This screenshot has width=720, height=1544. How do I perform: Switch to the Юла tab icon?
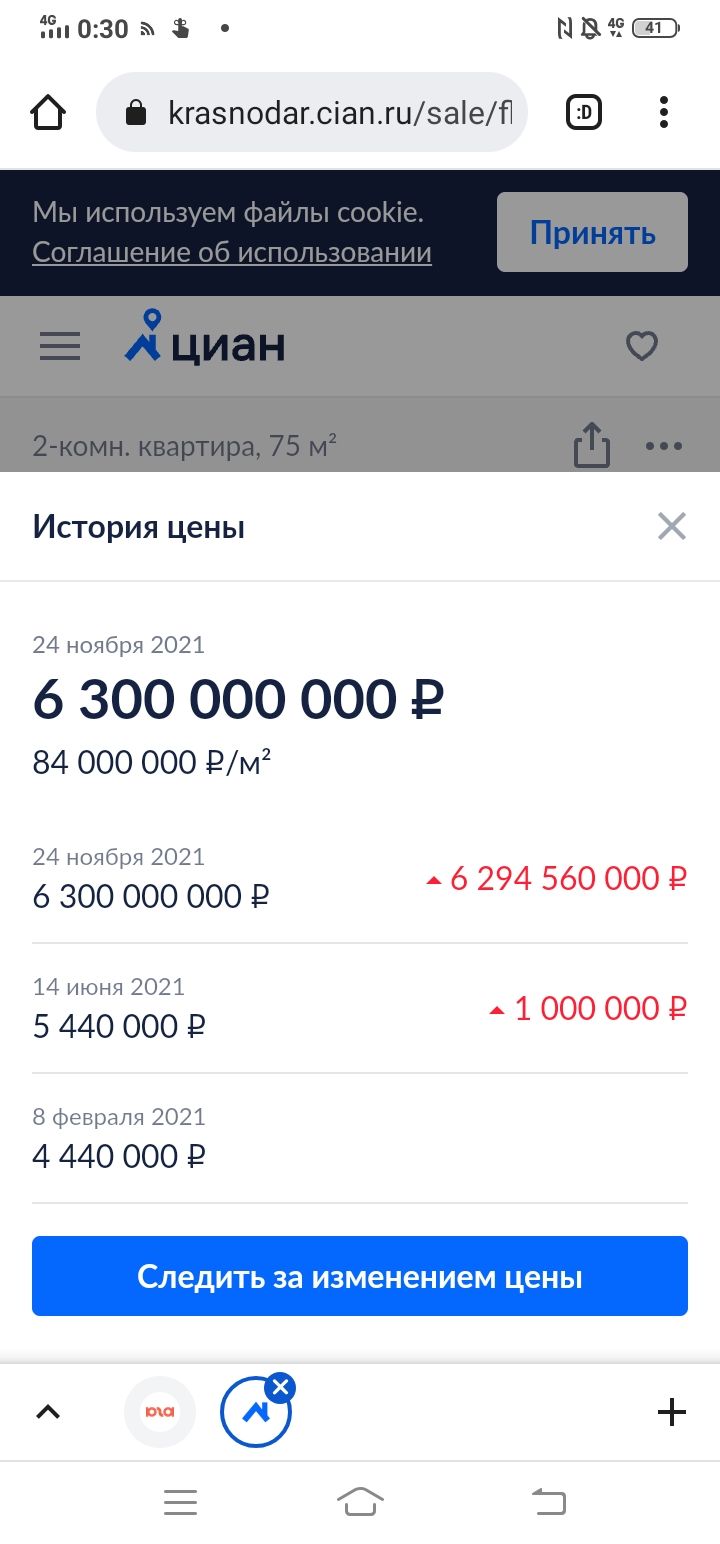pyautogui.click(x=160, y=1412)
